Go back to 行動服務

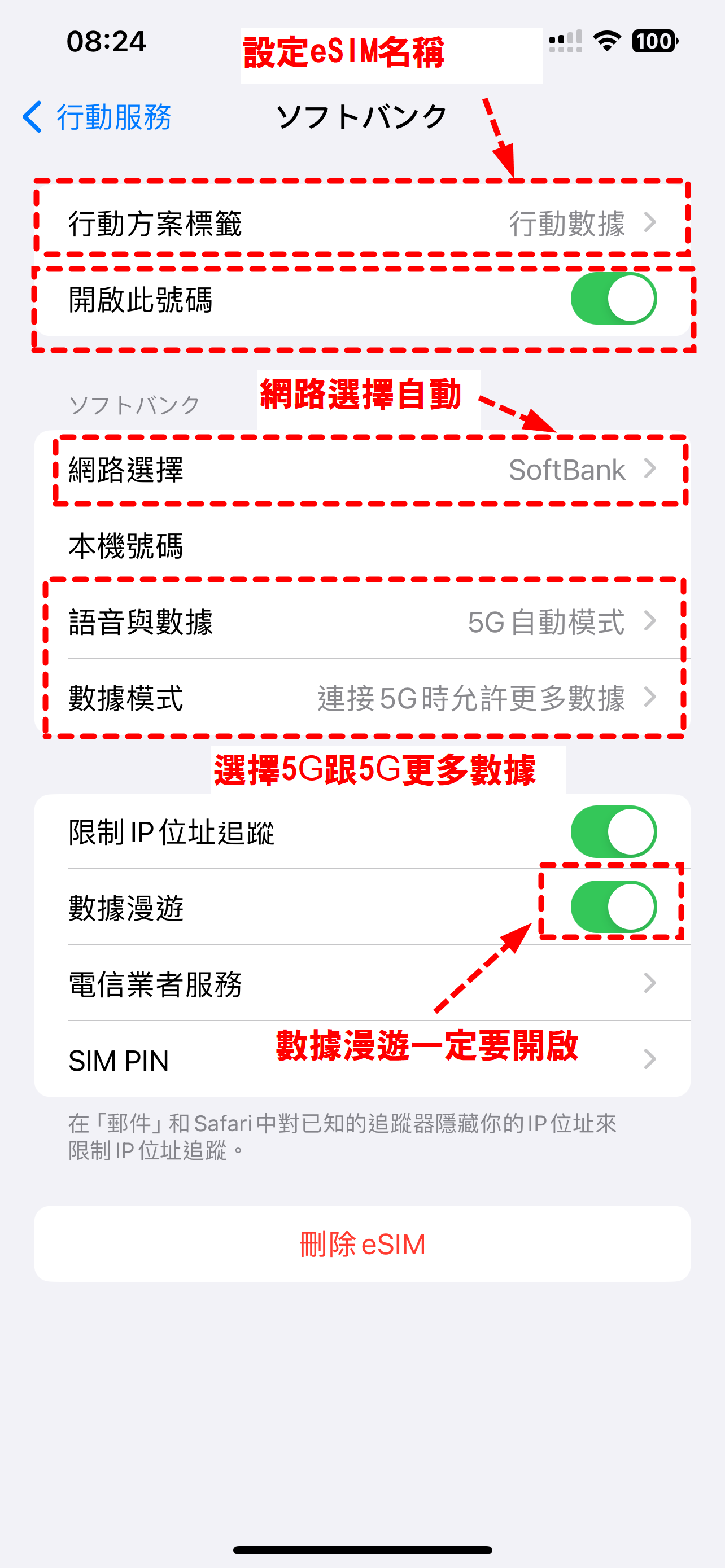[x=97, y=117]
